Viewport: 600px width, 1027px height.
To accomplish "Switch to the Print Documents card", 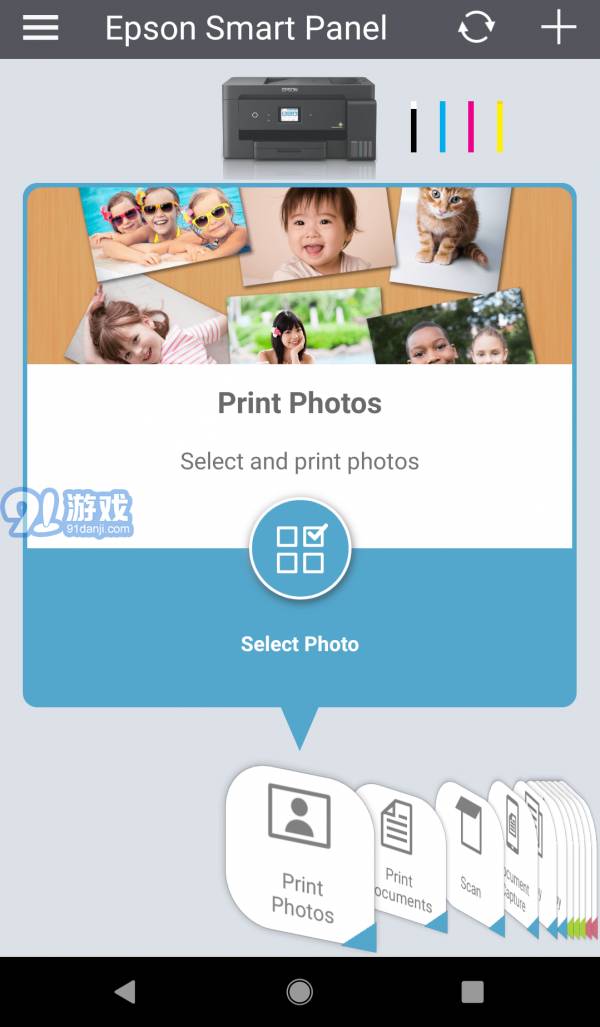I will click(400, 860).
